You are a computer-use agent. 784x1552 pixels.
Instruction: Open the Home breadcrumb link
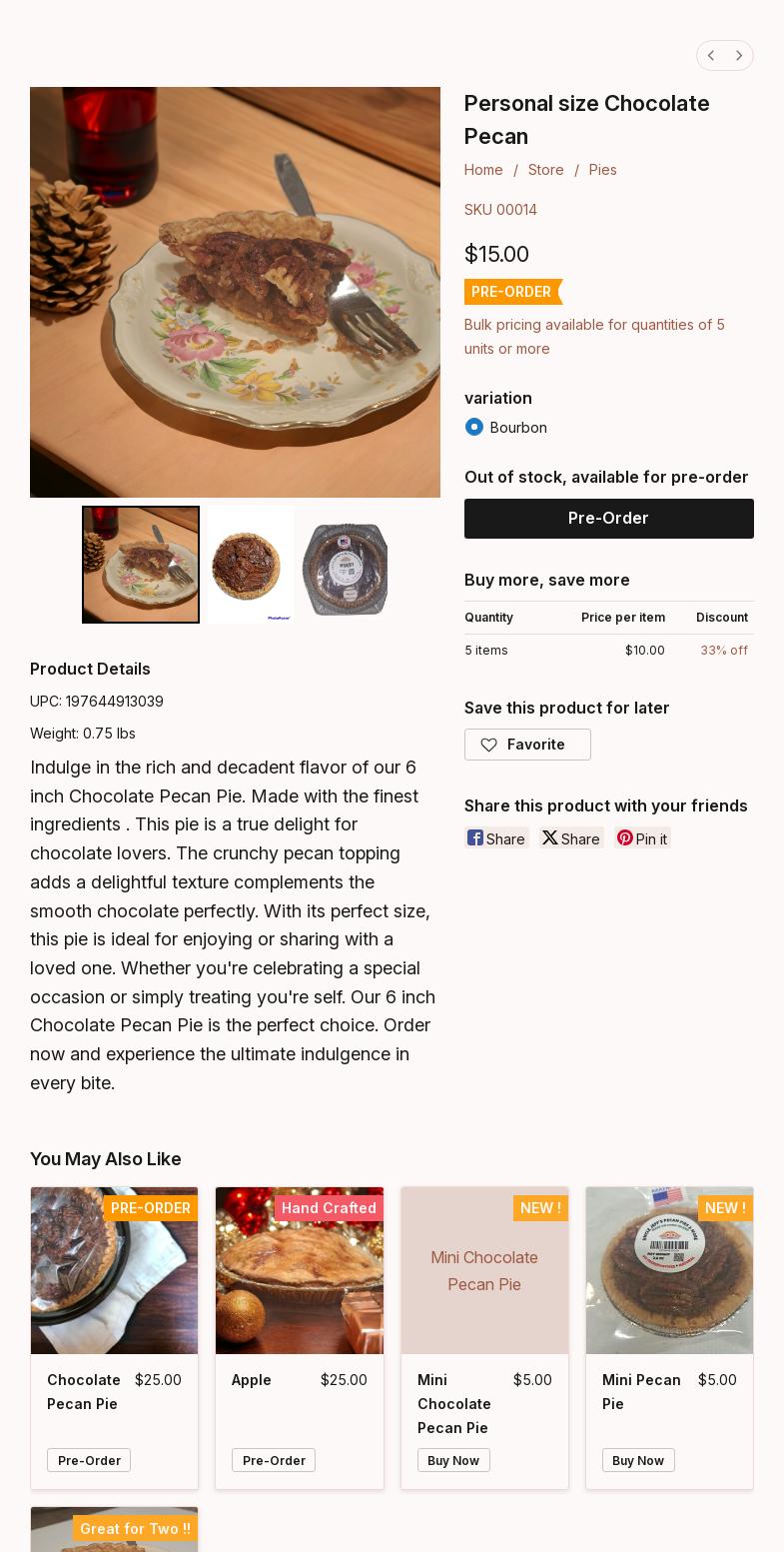pyautogui.click(x=483, y=170)
